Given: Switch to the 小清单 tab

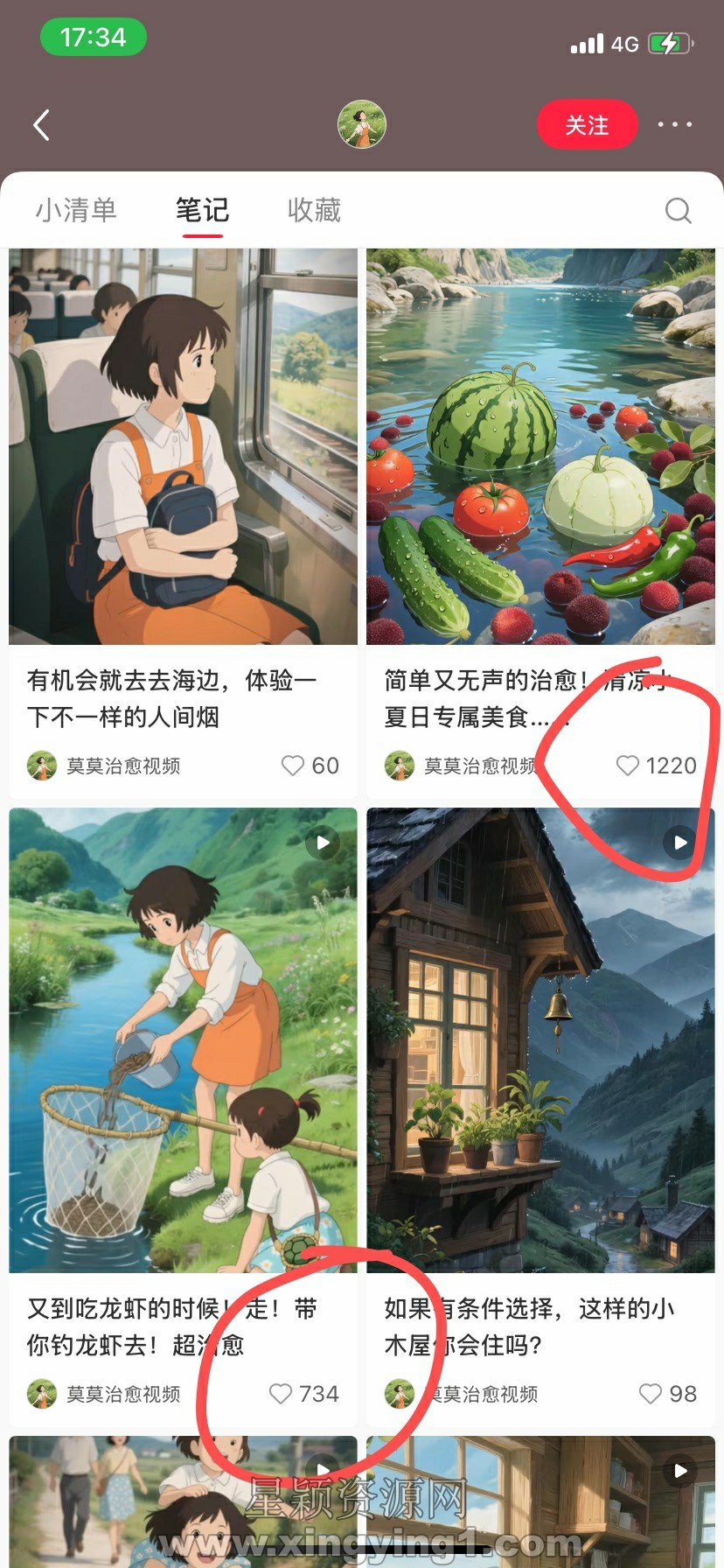Looking at the screenshot, I should pyautogui.click(x=76, y=210).
